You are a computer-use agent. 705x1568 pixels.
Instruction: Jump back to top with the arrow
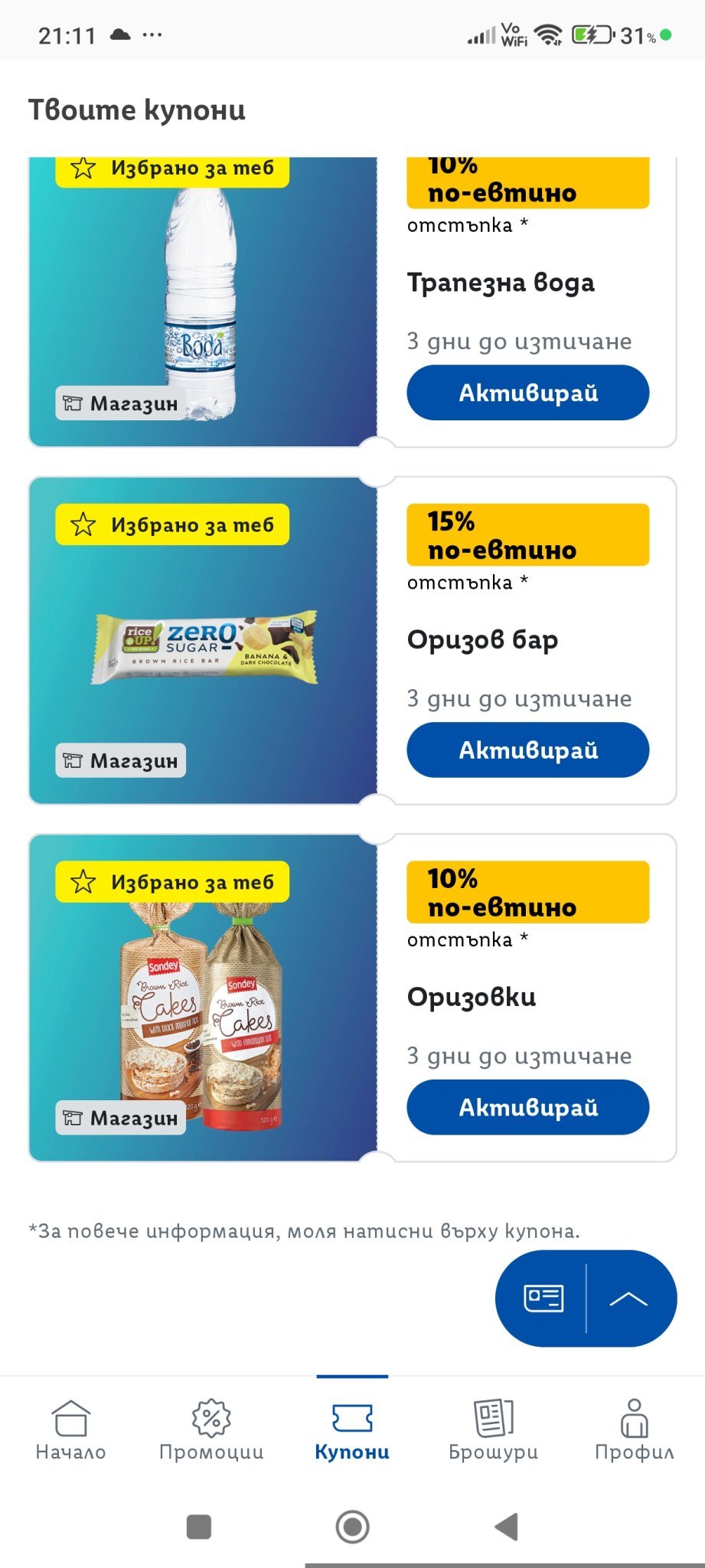628,1298
